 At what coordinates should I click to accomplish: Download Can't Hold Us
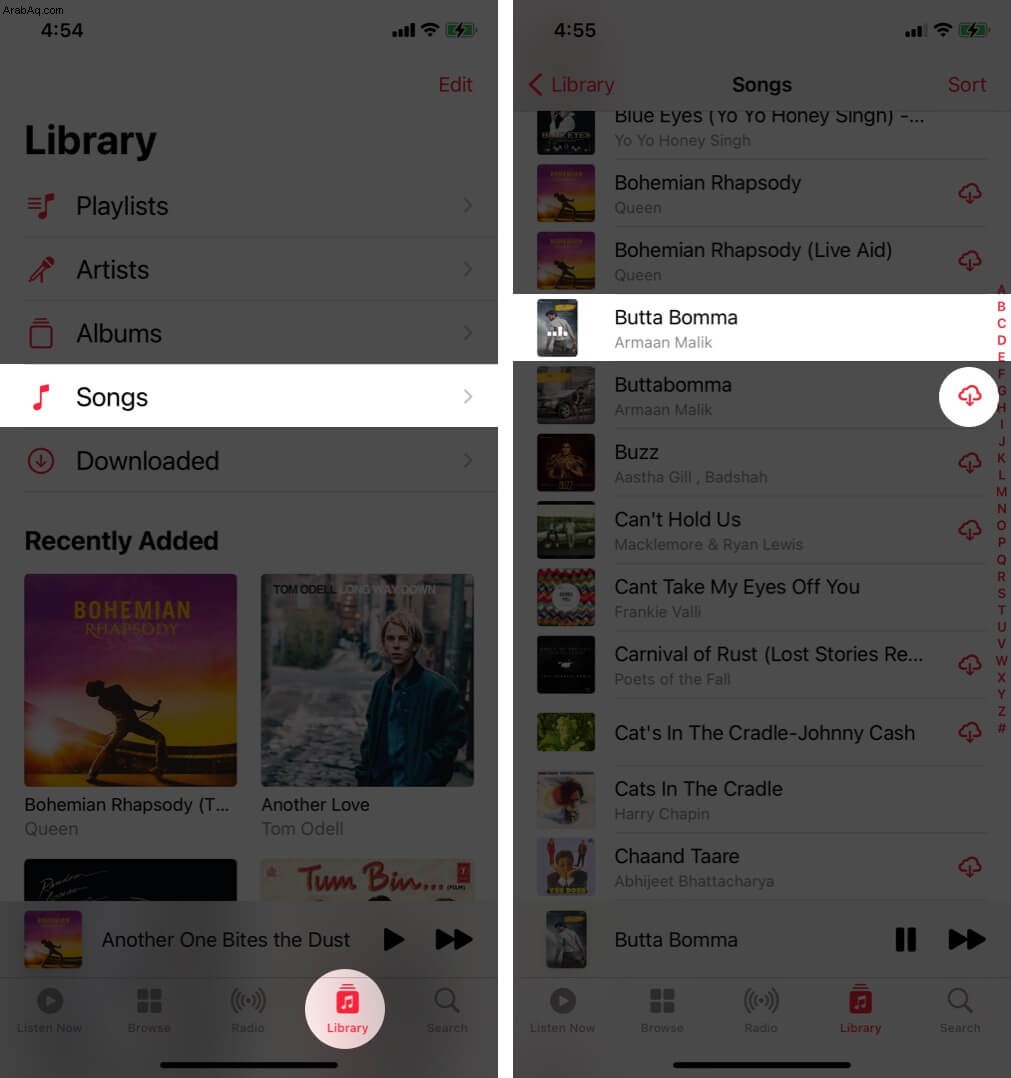(970, 530)
